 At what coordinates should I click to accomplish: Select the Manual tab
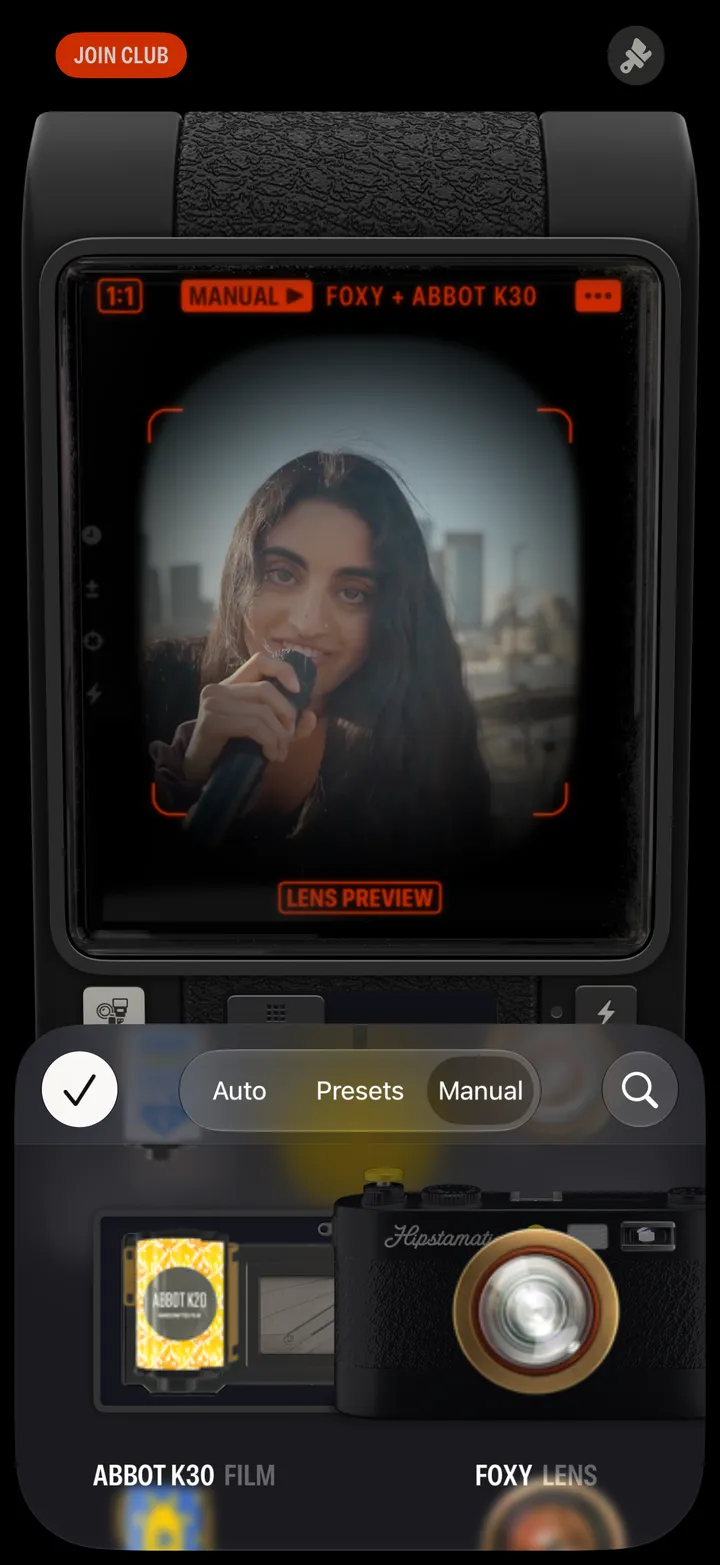click(481, 1091)
